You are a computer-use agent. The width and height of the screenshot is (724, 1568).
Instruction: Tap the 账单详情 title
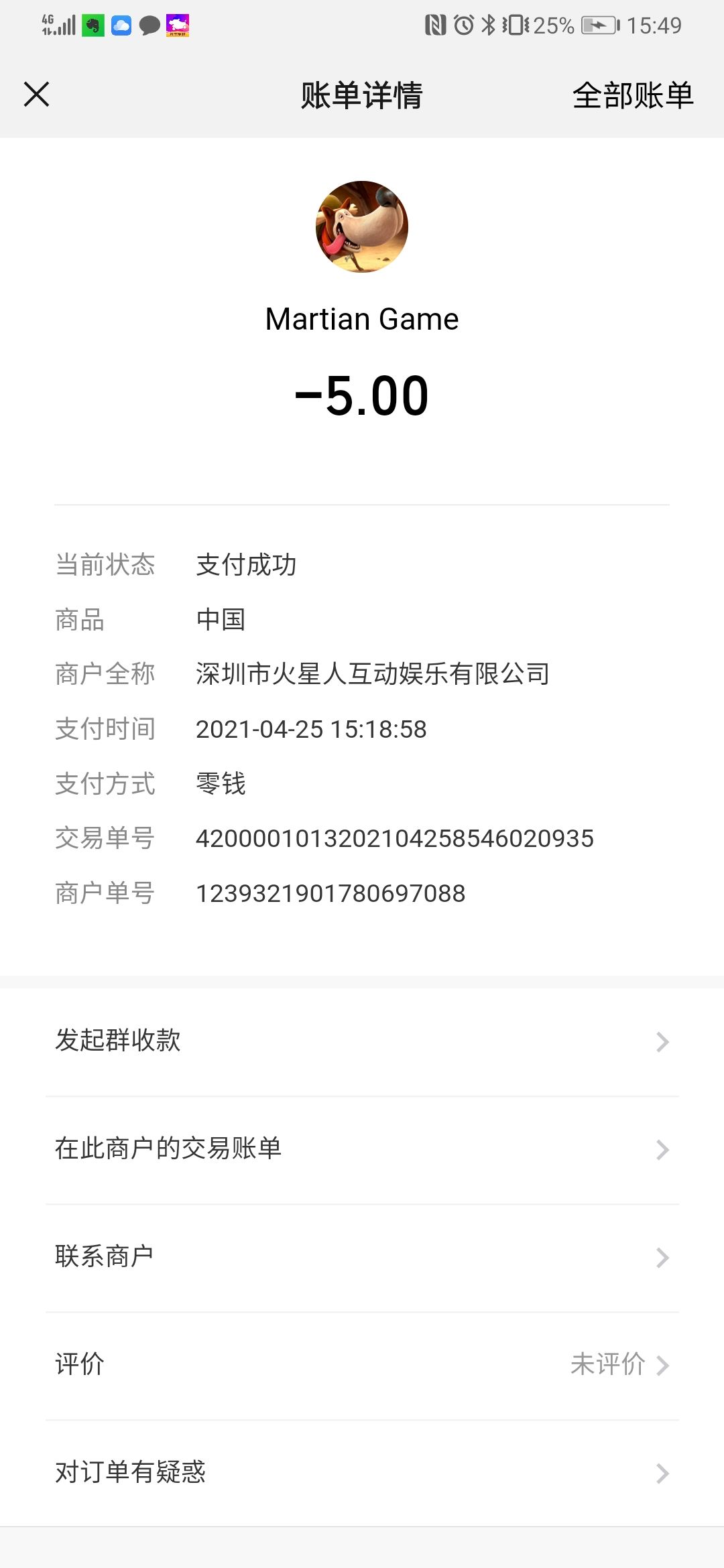[362, 96]
